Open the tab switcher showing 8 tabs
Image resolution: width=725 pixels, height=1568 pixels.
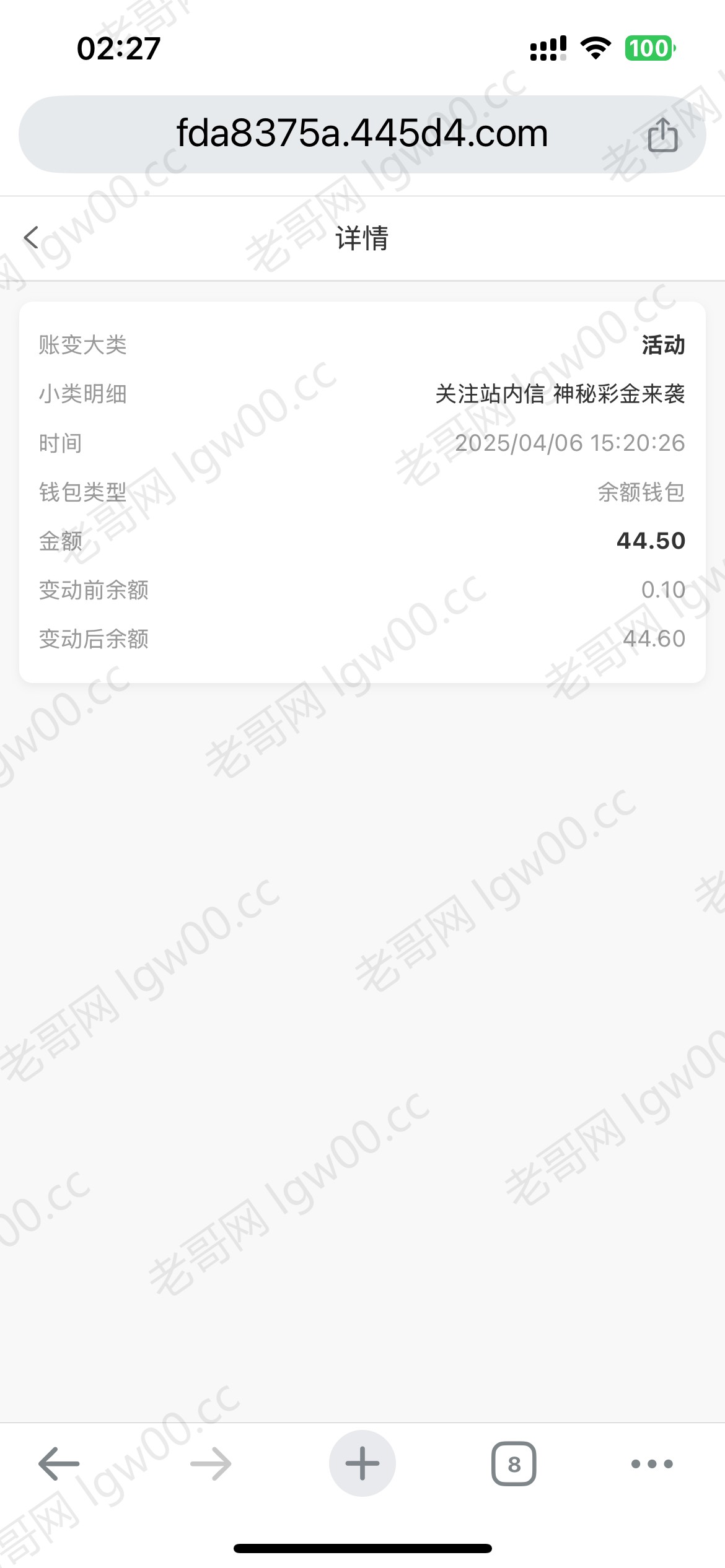tap(514, 1464)
